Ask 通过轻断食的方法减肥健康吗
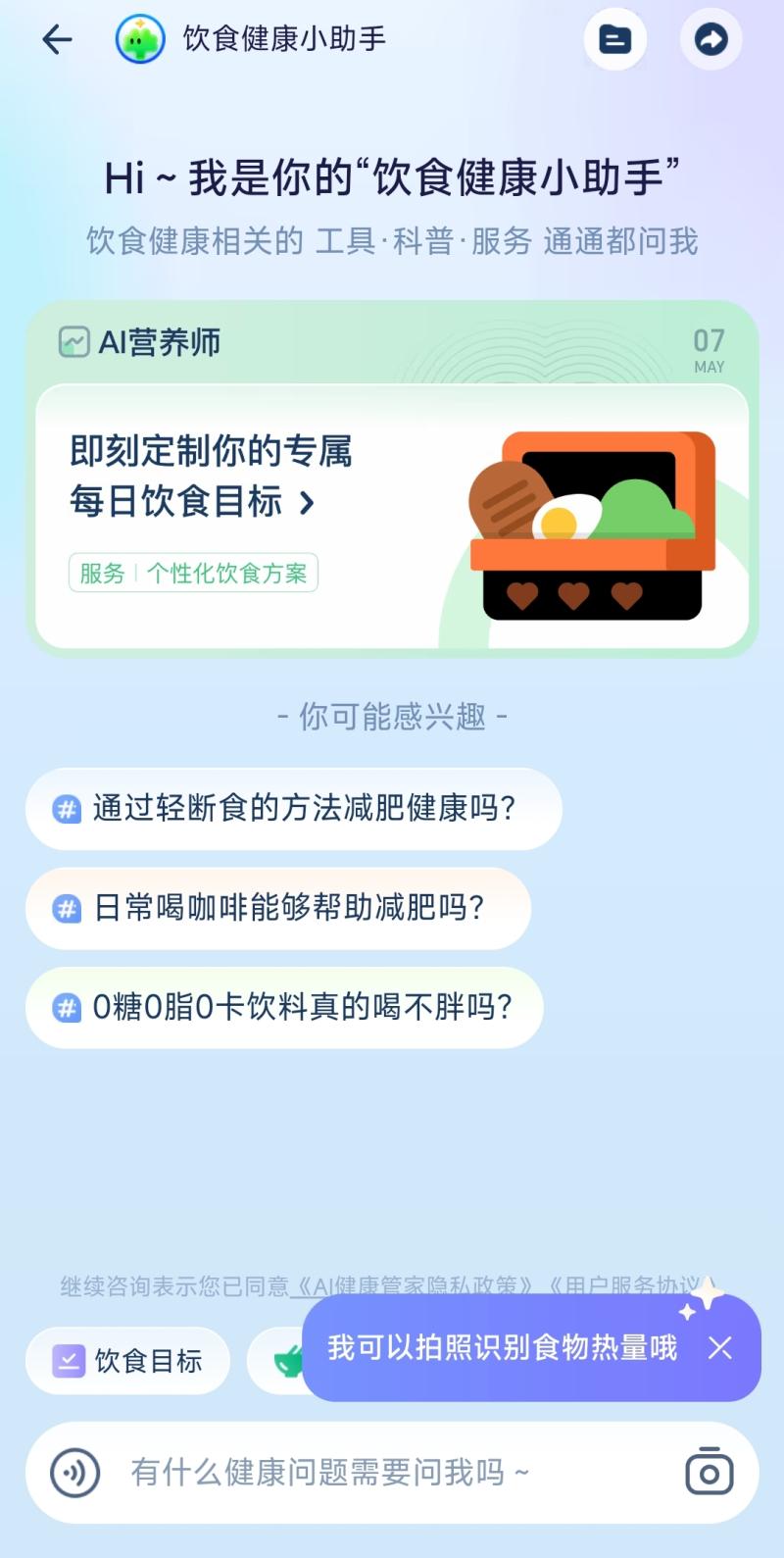This screenshot has width=784, height=1558. coord(293,809)
